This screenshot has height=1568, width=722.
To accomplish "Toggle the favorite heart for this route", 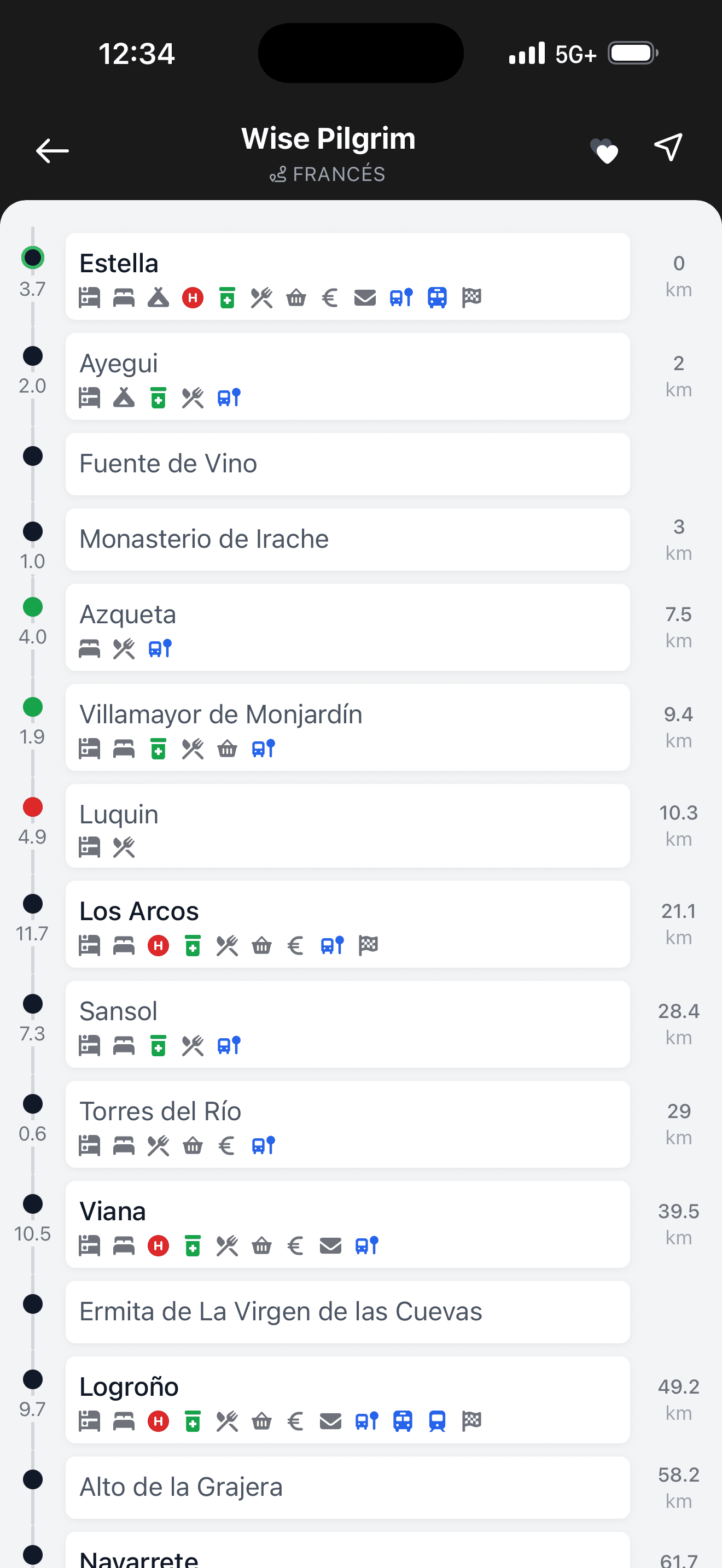I will [605, 149].
